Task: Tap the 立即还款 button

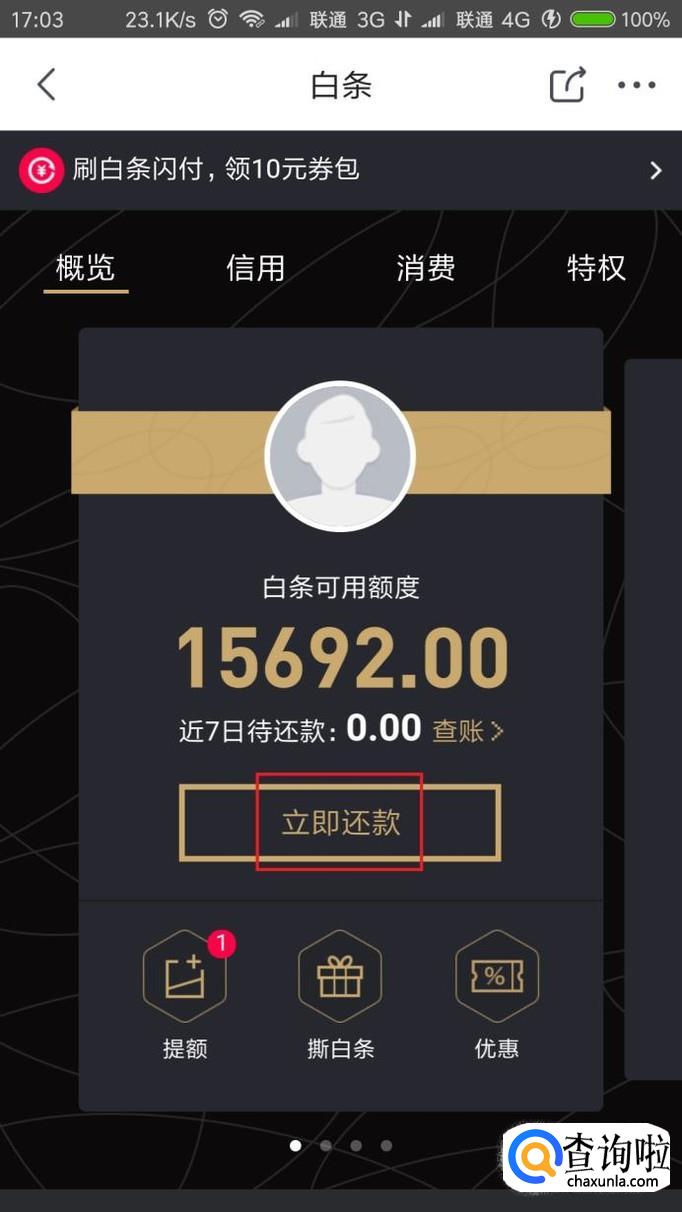Action: [340, 822]
